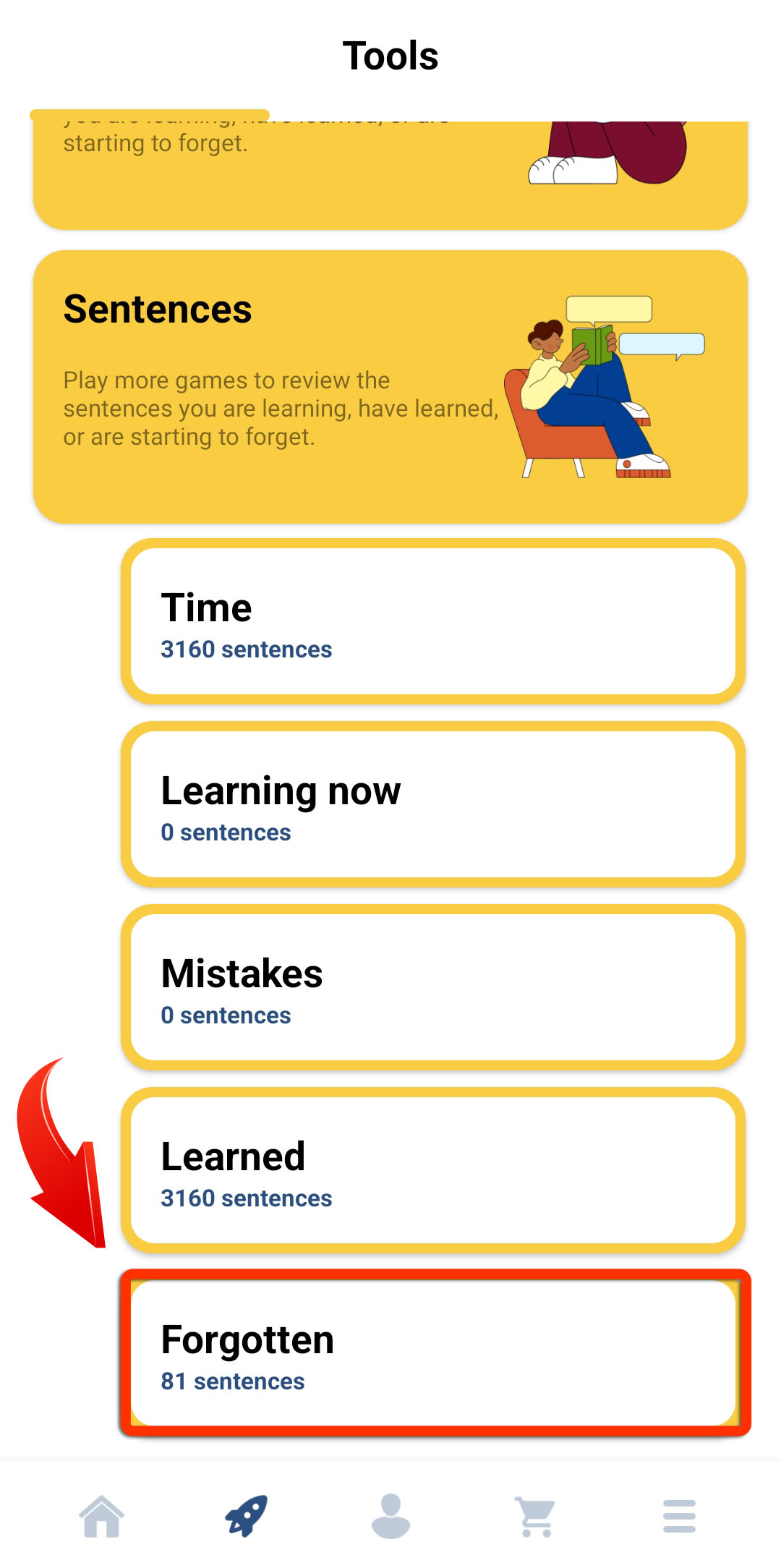The image size is (781, 1568).
Task: Select the rocket Tools tab
Action: click(246, 1516)
